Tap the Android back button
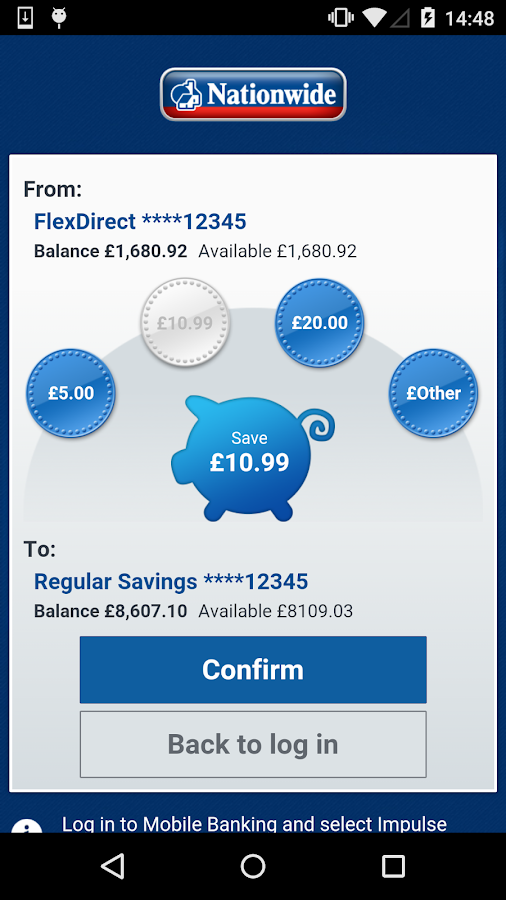Image resolution: width=506 pixels, height=900 pixels. click(112, 866)
